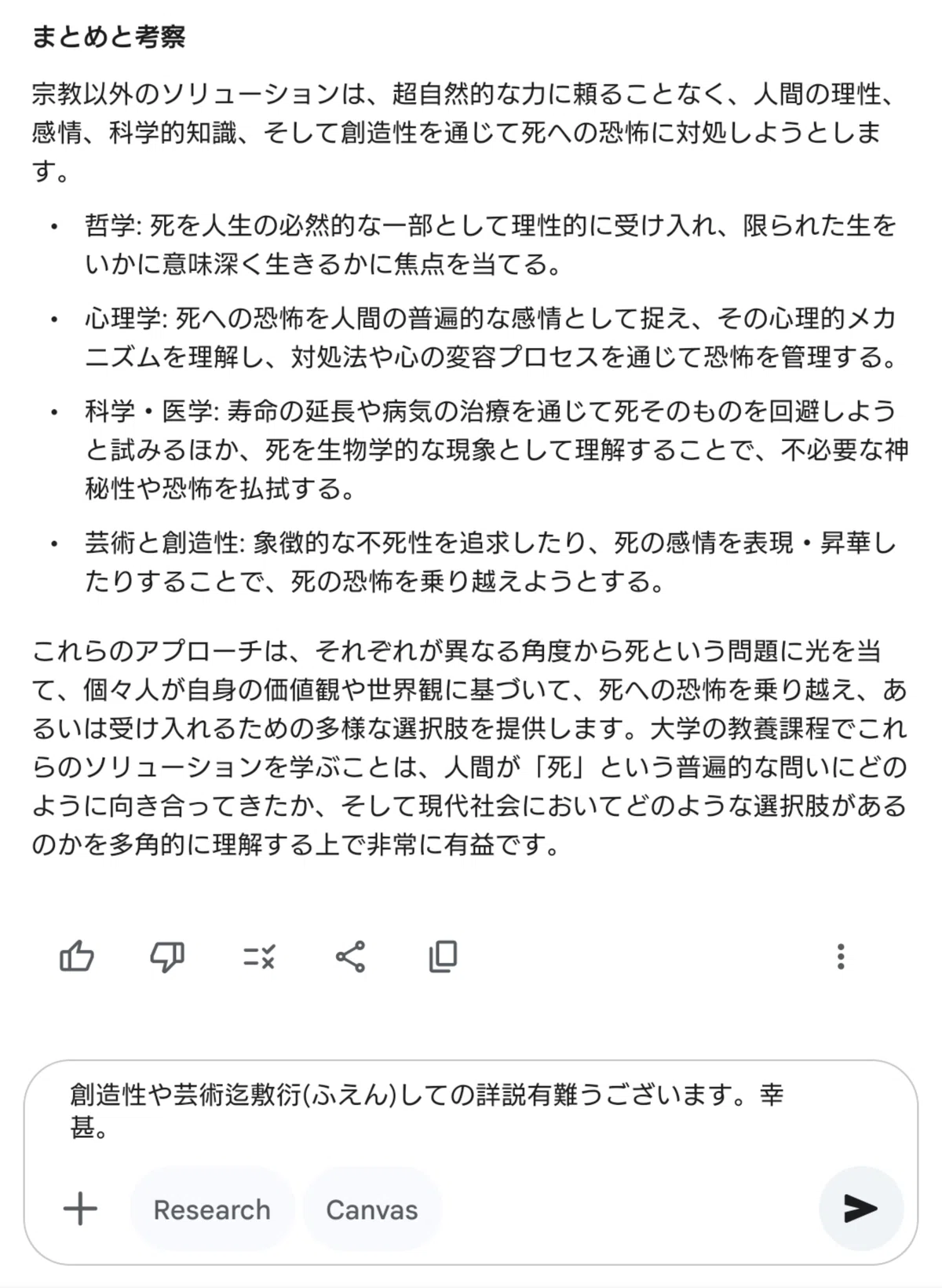Give the response a thumbs up

point(76,957)
